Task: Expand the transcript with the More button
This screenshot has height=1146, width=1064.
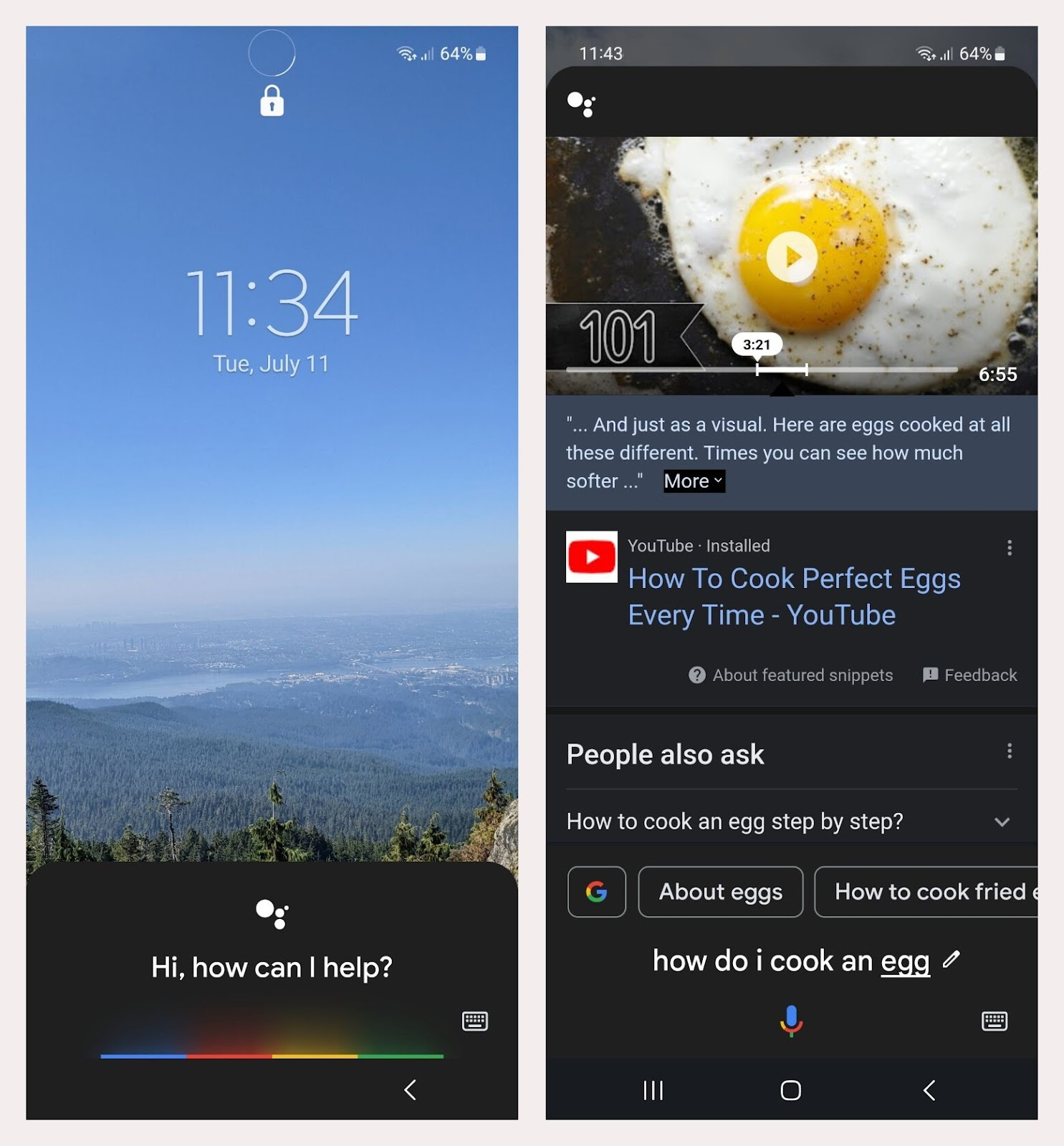Action: [692, 481]
